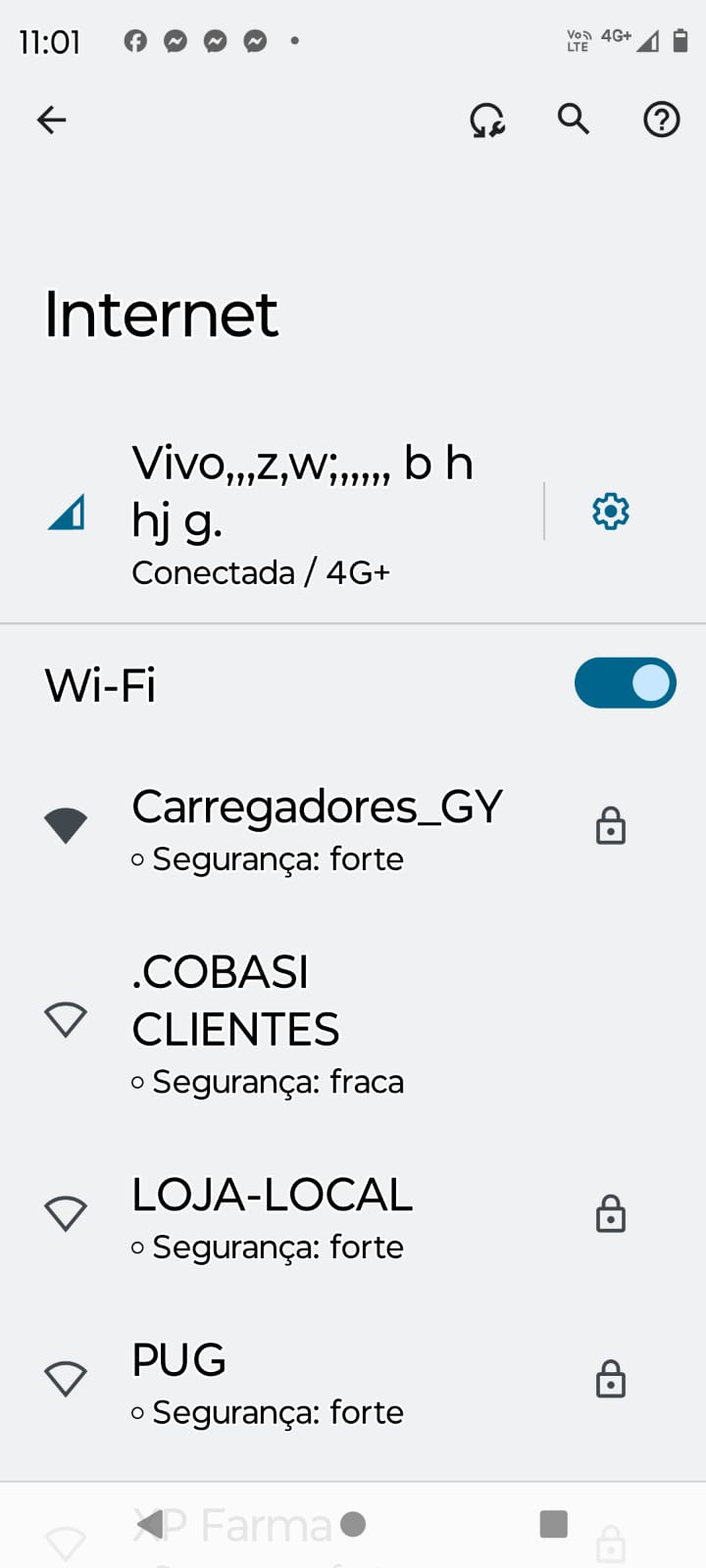Screen dimensions: 706x1568
Task: Open Vivo mobile network row
Action: point(294,512)
